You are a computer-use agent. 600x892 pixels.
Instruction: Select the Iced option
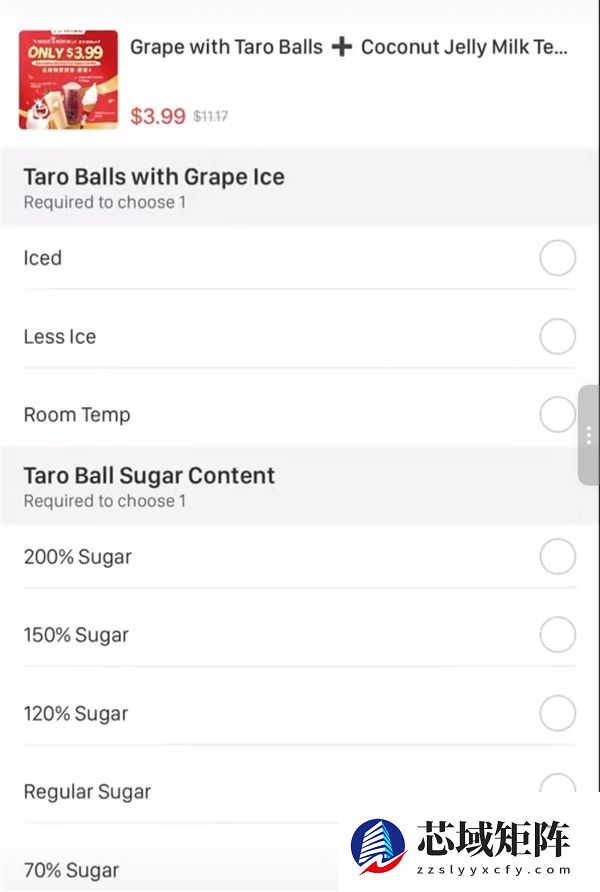(557, 258)
